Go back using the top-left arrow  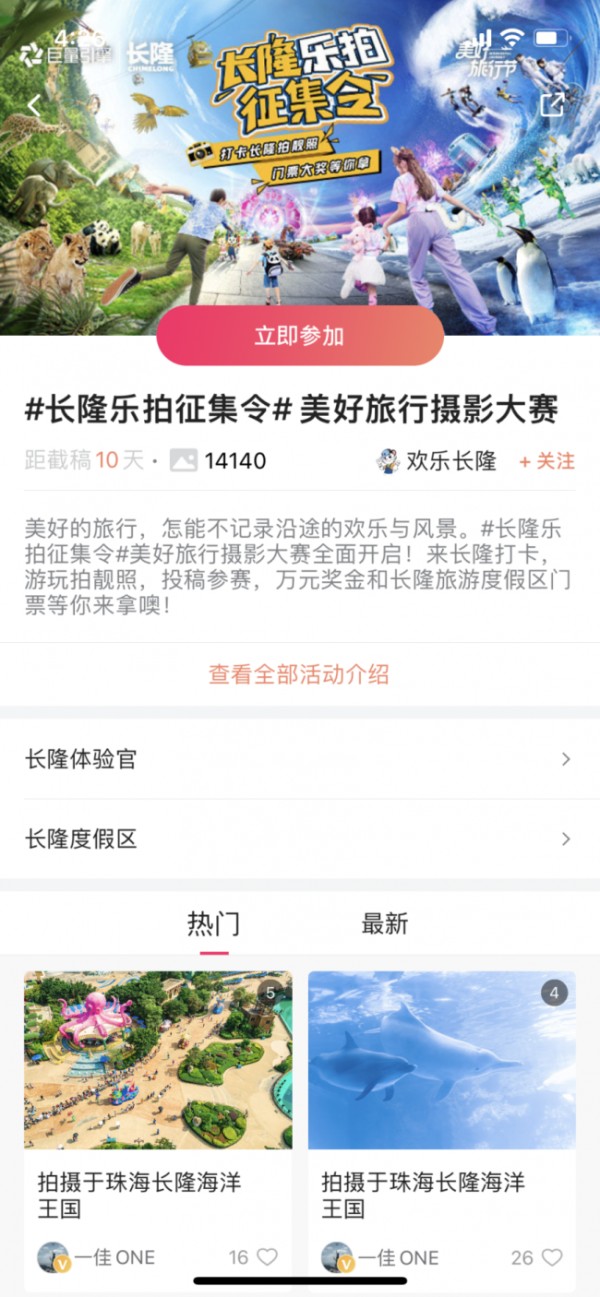tap(35, 105)
